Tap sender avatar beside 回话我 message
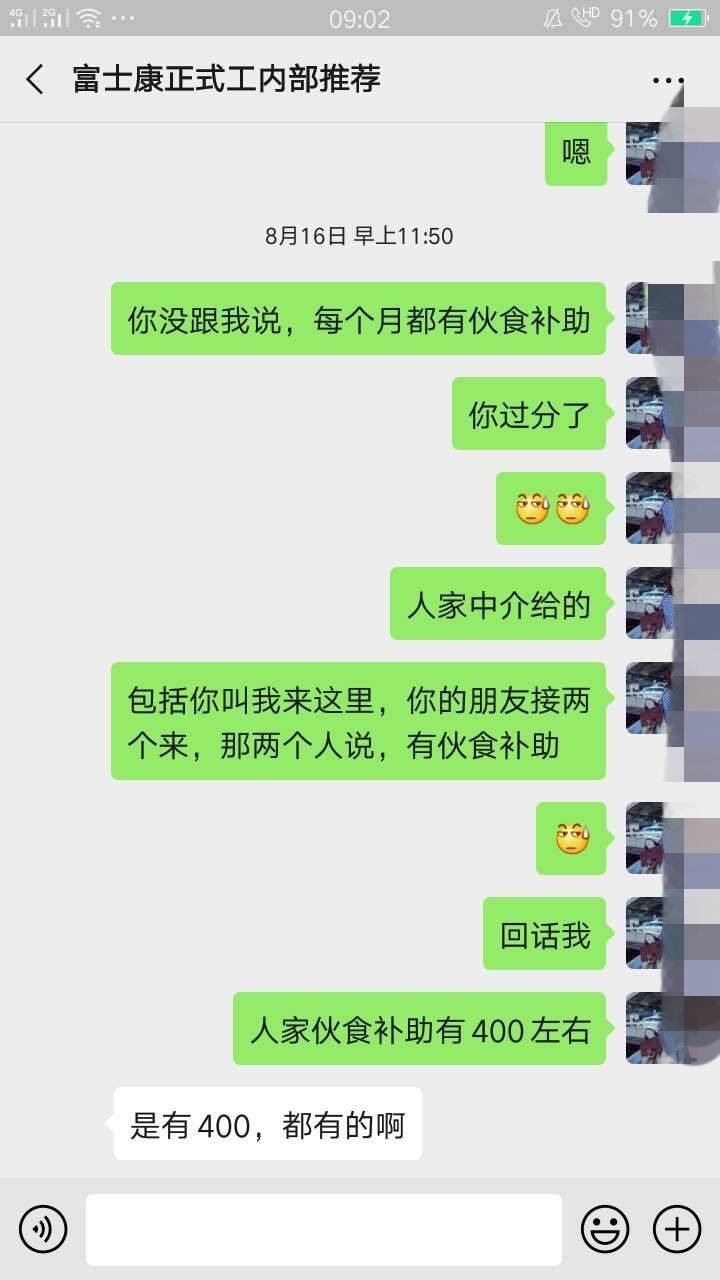 tap(654, 933)
